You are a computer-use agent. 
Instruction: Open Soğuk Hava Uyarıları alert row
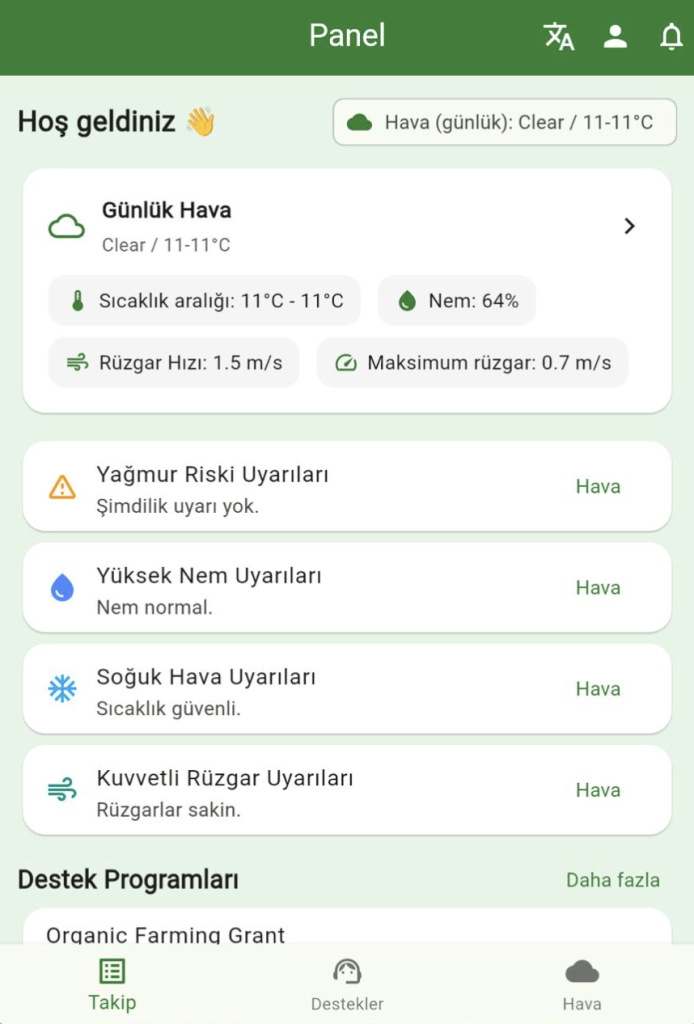coord(346,689)
